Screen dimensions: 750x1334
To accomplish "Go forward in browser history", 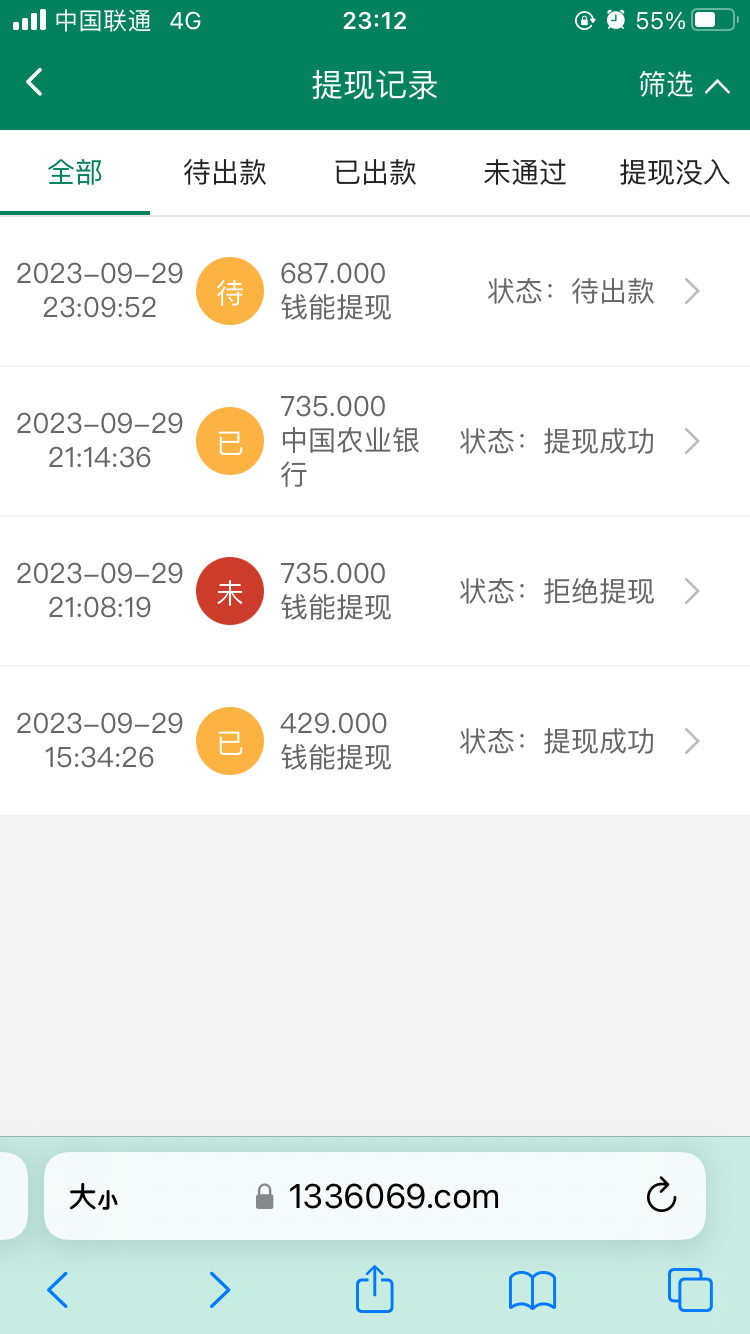I will (219, 1290).
